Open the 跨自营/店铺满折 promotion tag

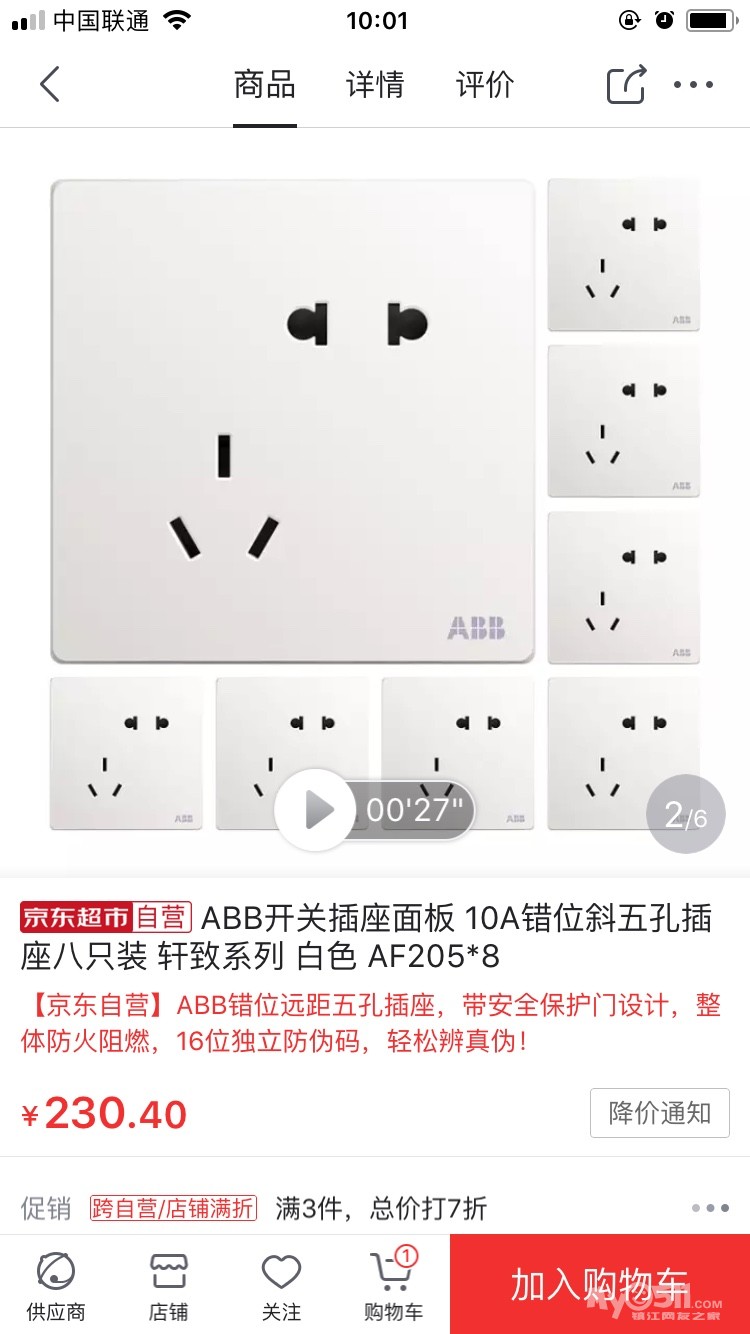(174, 1208)
